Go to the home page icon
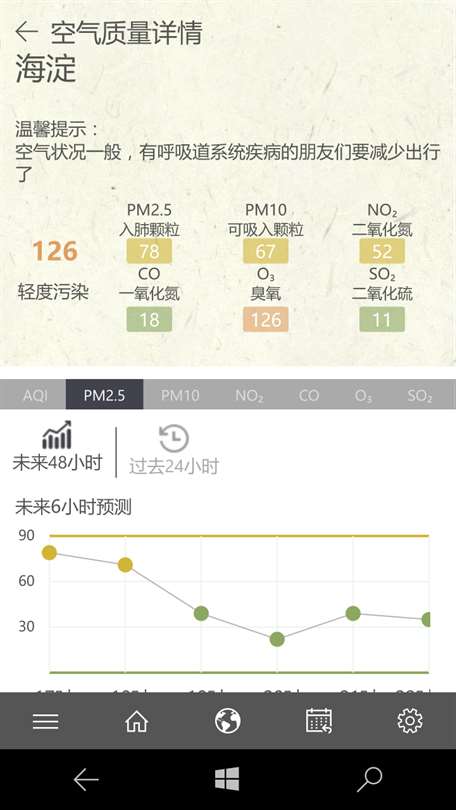Screen dimensions: 456x810 point(137,721)
